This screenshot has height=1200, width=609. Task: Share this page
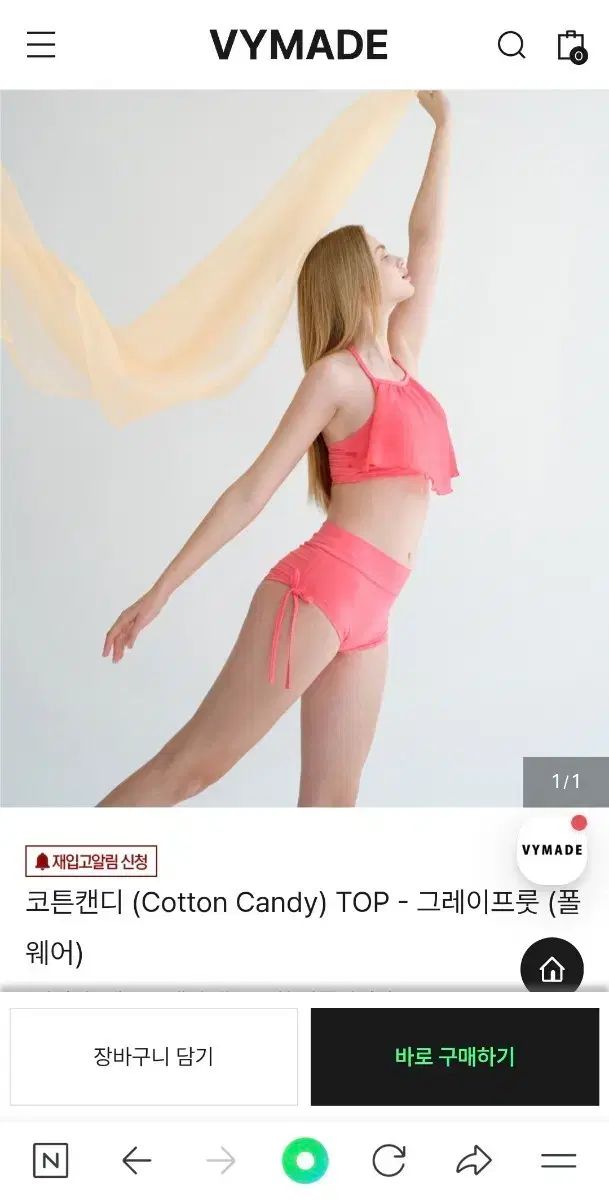(473, 1160)
